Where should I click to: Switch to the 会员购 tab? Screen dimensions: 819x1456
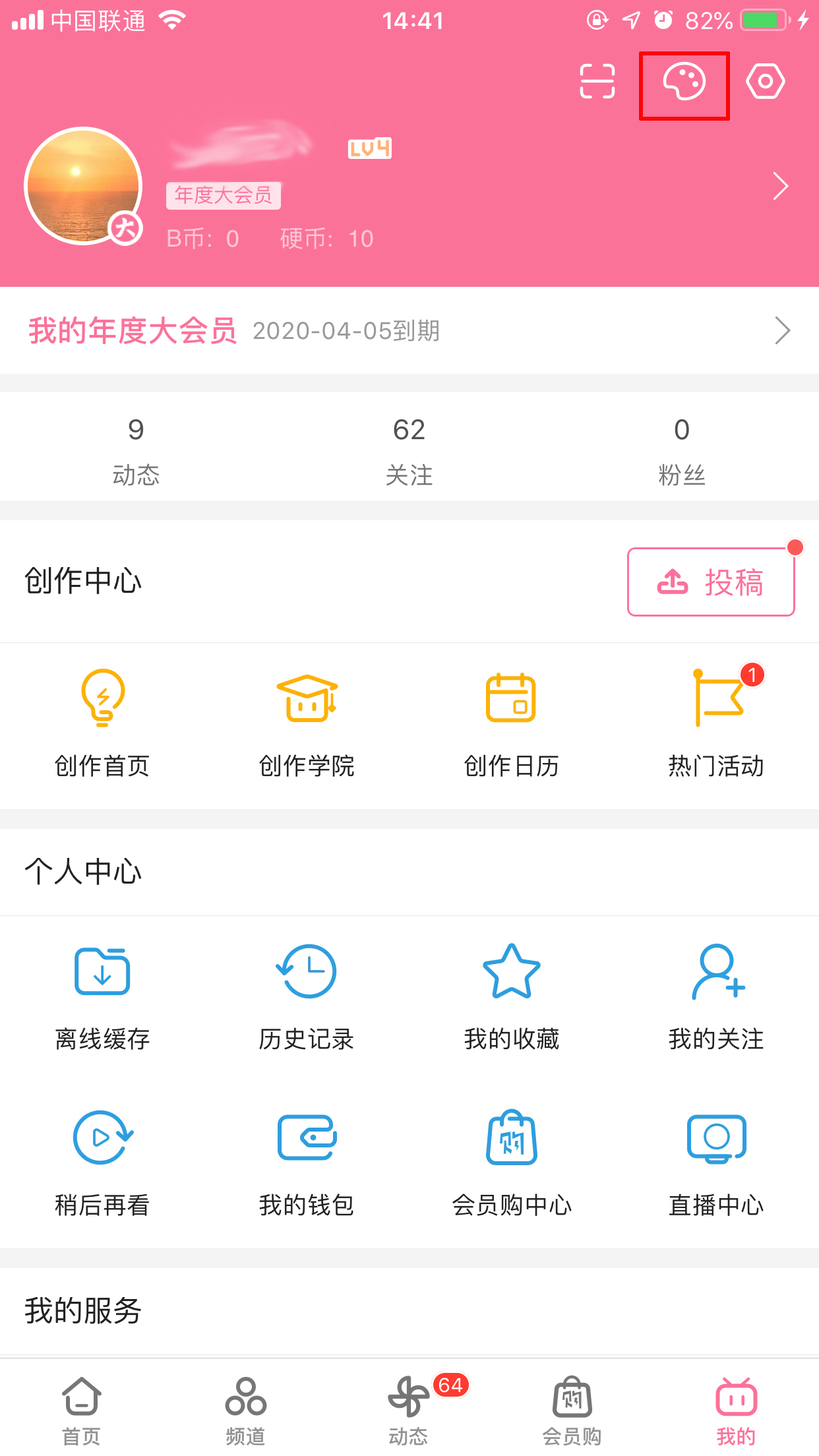click(x=572, y=1408)
